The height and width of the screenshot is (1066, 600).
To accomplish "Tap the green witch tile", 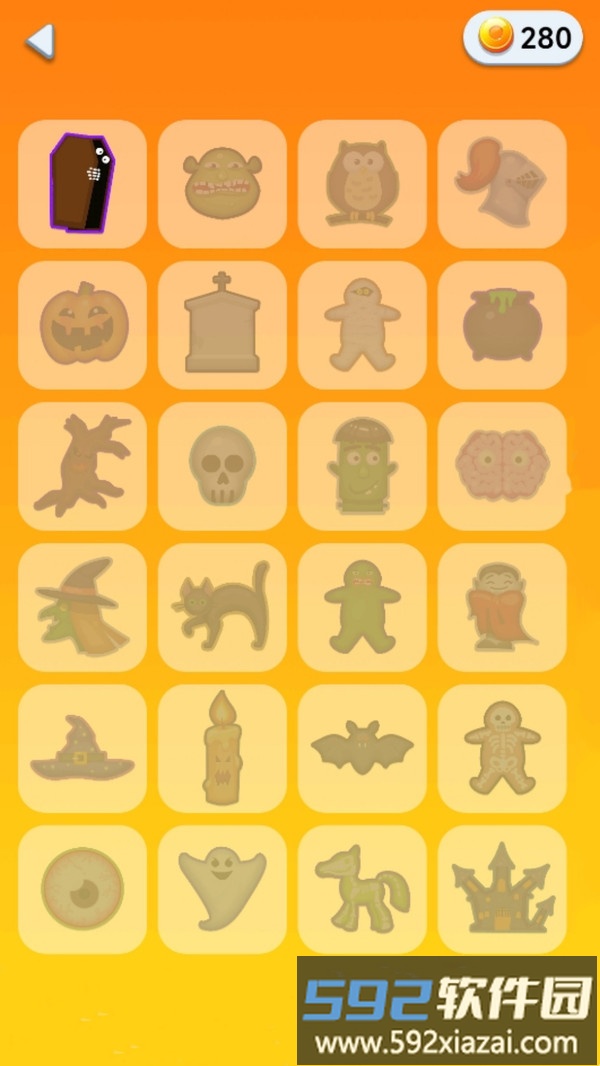I will [x=82, y=607].
